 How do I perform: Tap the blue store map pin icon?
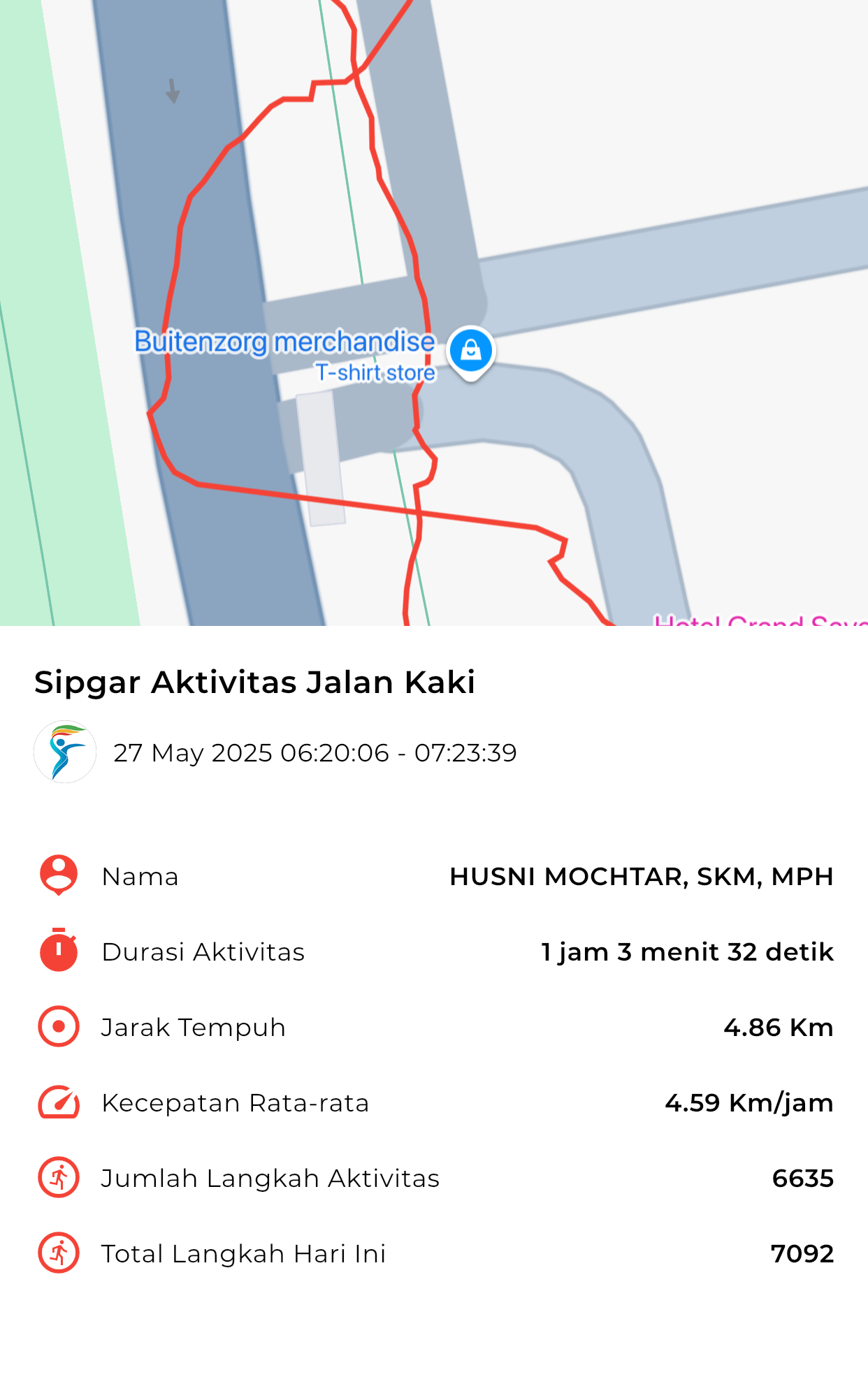[x=471, y=349]
